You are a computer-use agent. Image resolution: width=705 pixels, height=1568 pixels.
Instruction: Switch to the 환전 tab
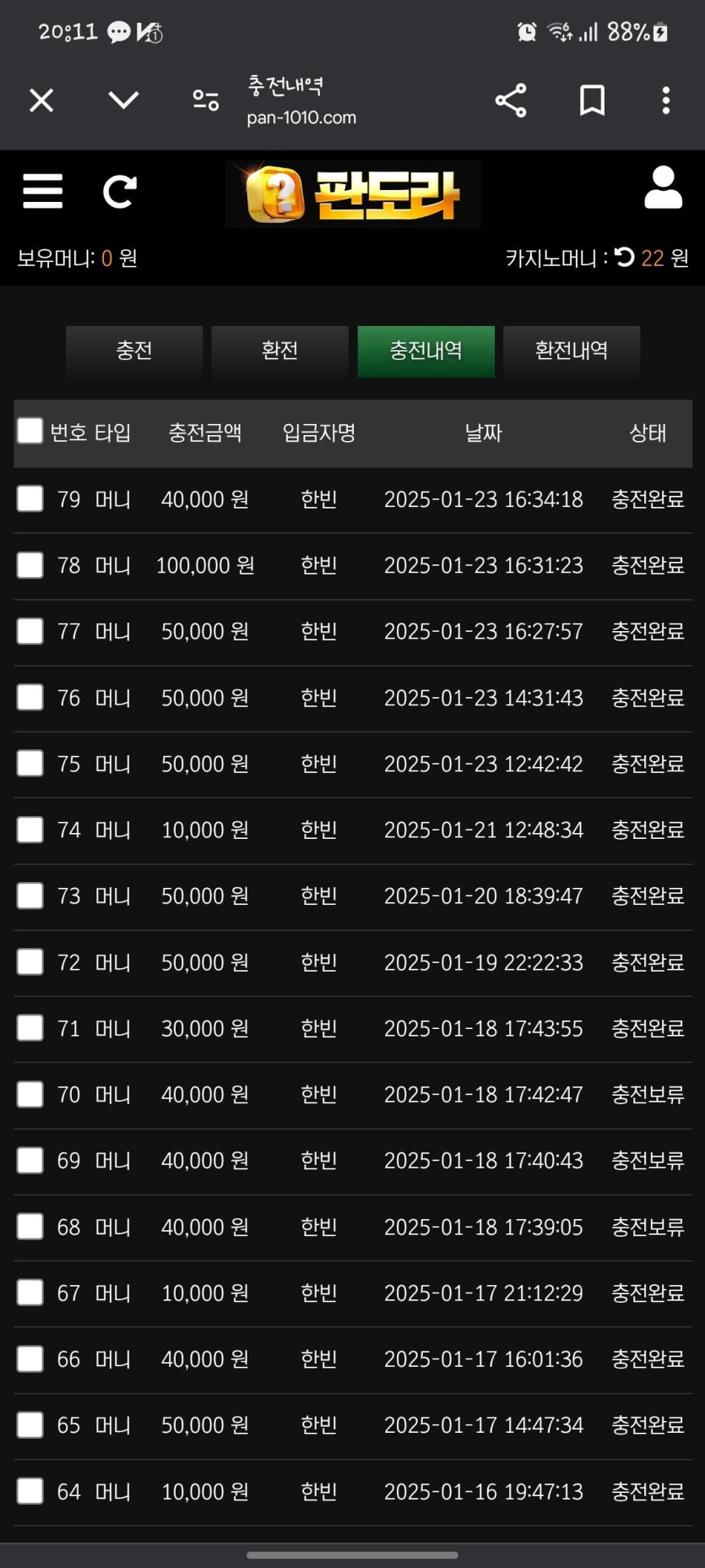tap(279, 351)
